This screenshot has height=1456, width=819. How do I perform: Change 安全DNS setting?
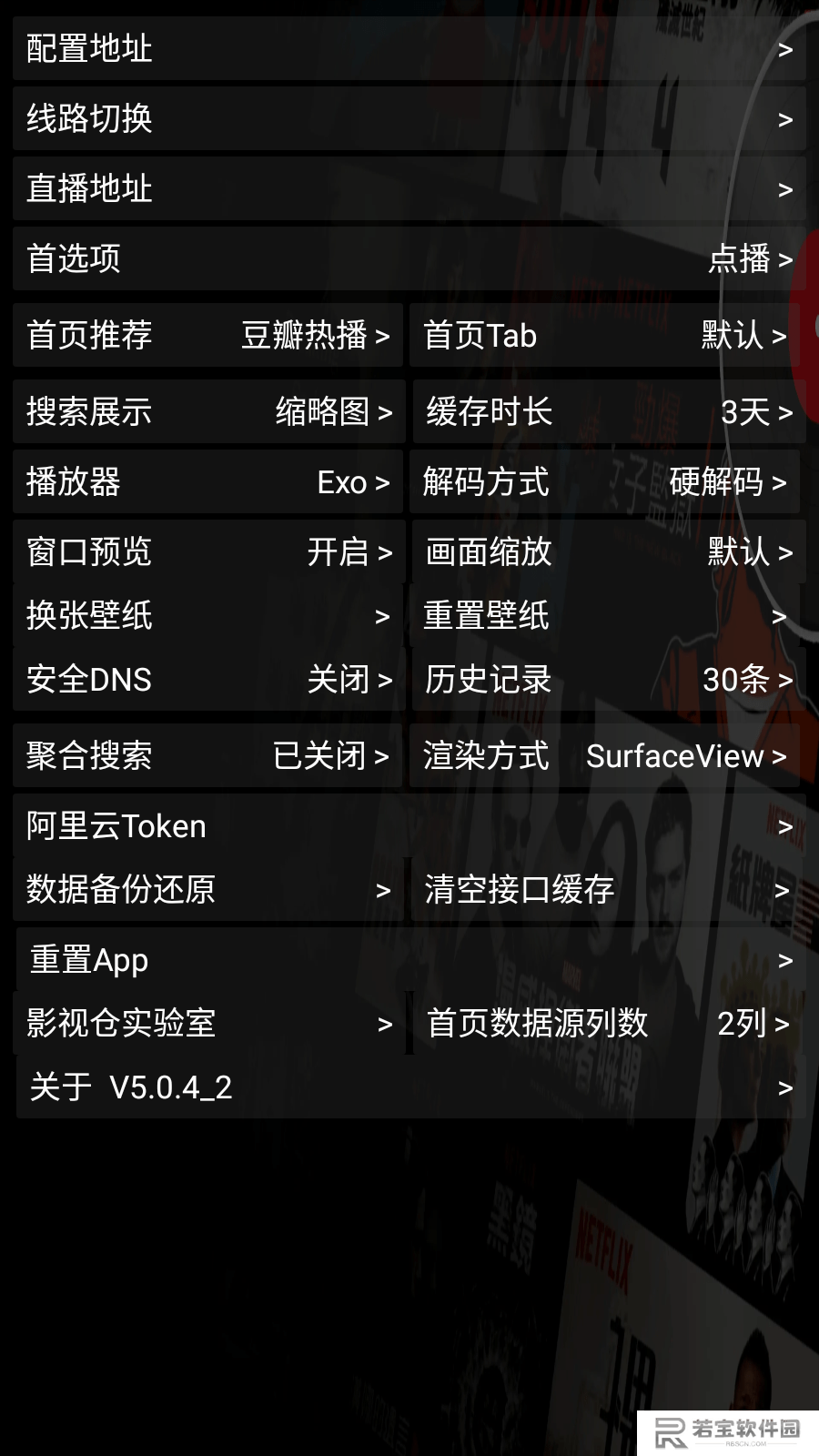(x=209, y=679)
